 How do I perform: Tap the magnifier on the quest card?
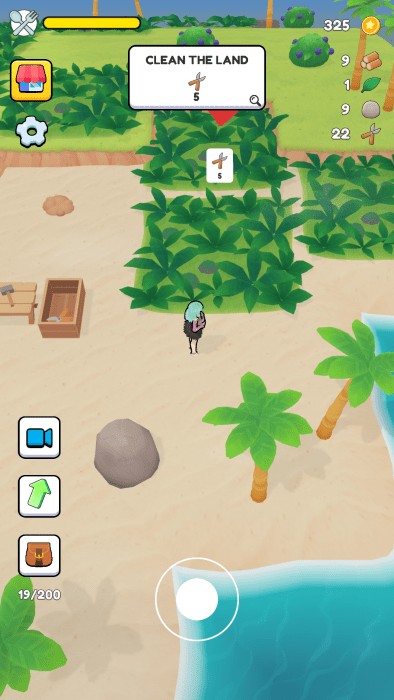[255, 100]
